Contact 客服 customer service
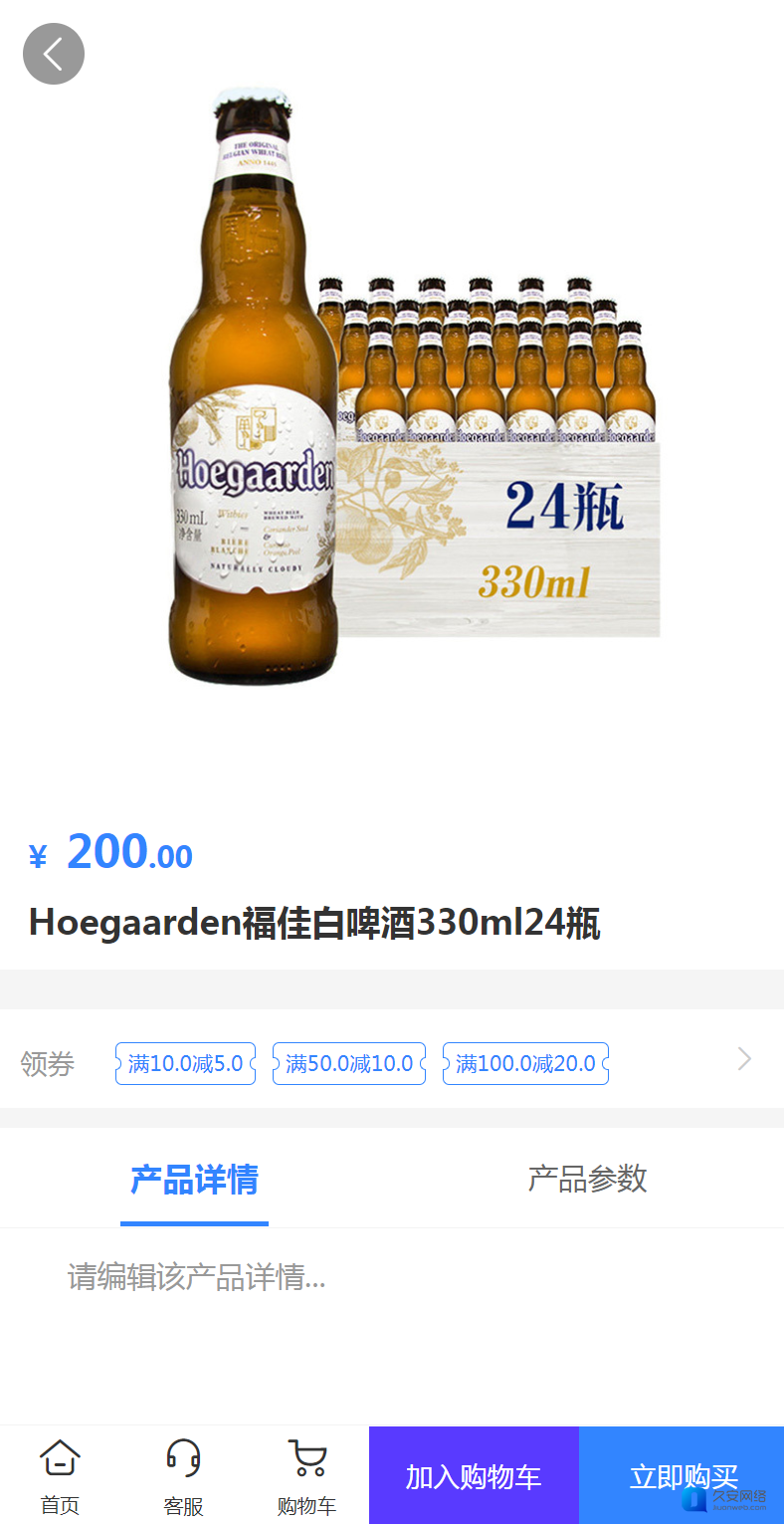 [183, 1475]
